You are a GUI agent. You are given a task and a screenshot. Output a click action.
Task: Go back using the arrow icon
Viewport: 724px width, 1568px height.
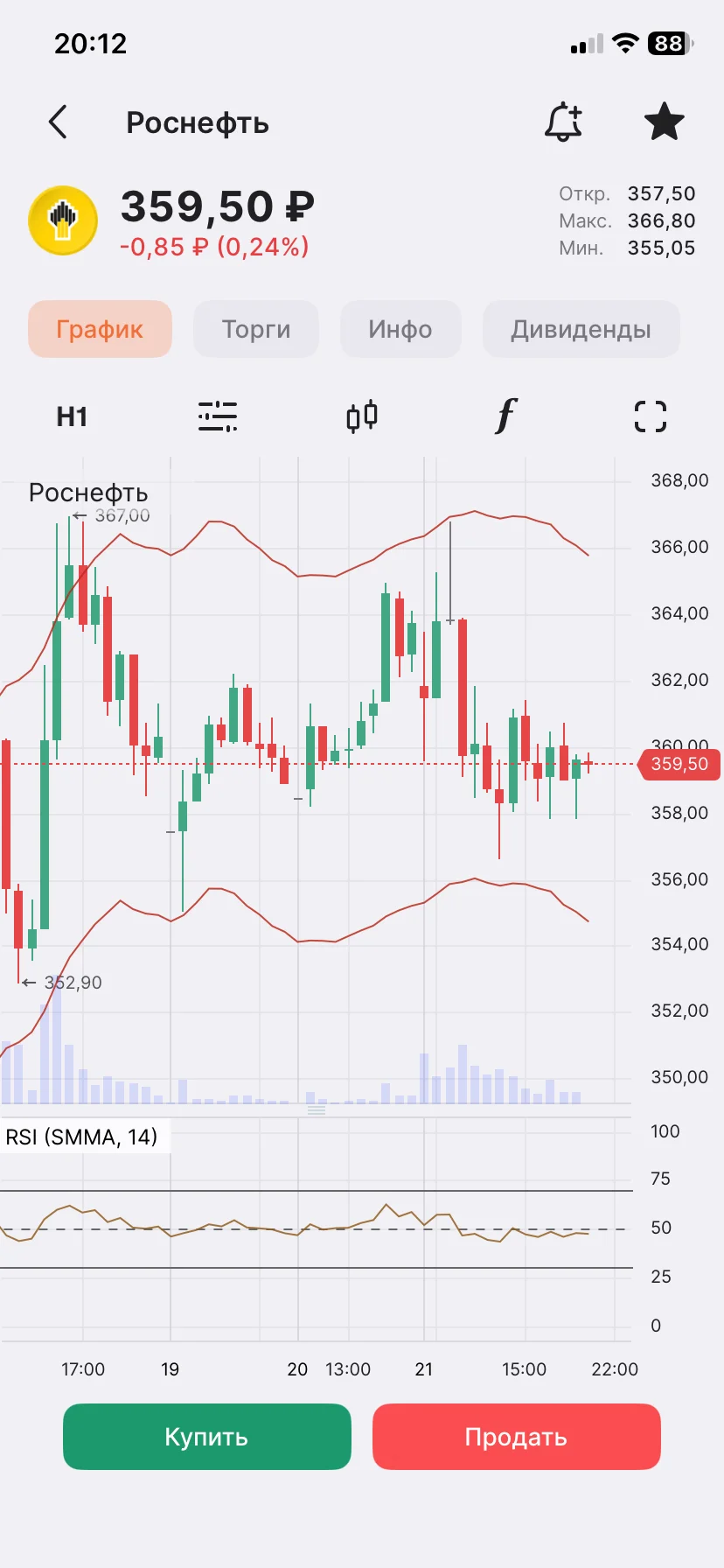tap(58, 122)
